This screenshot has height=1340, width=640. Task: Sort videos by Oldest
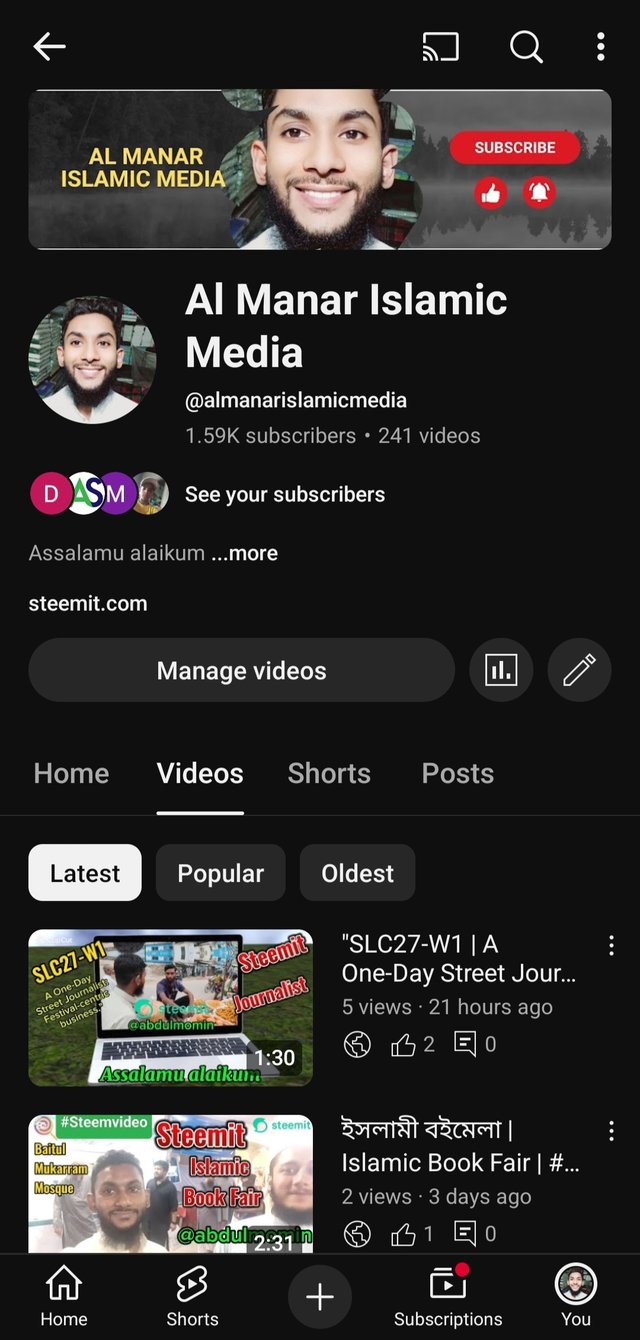(x=357, y=873)
